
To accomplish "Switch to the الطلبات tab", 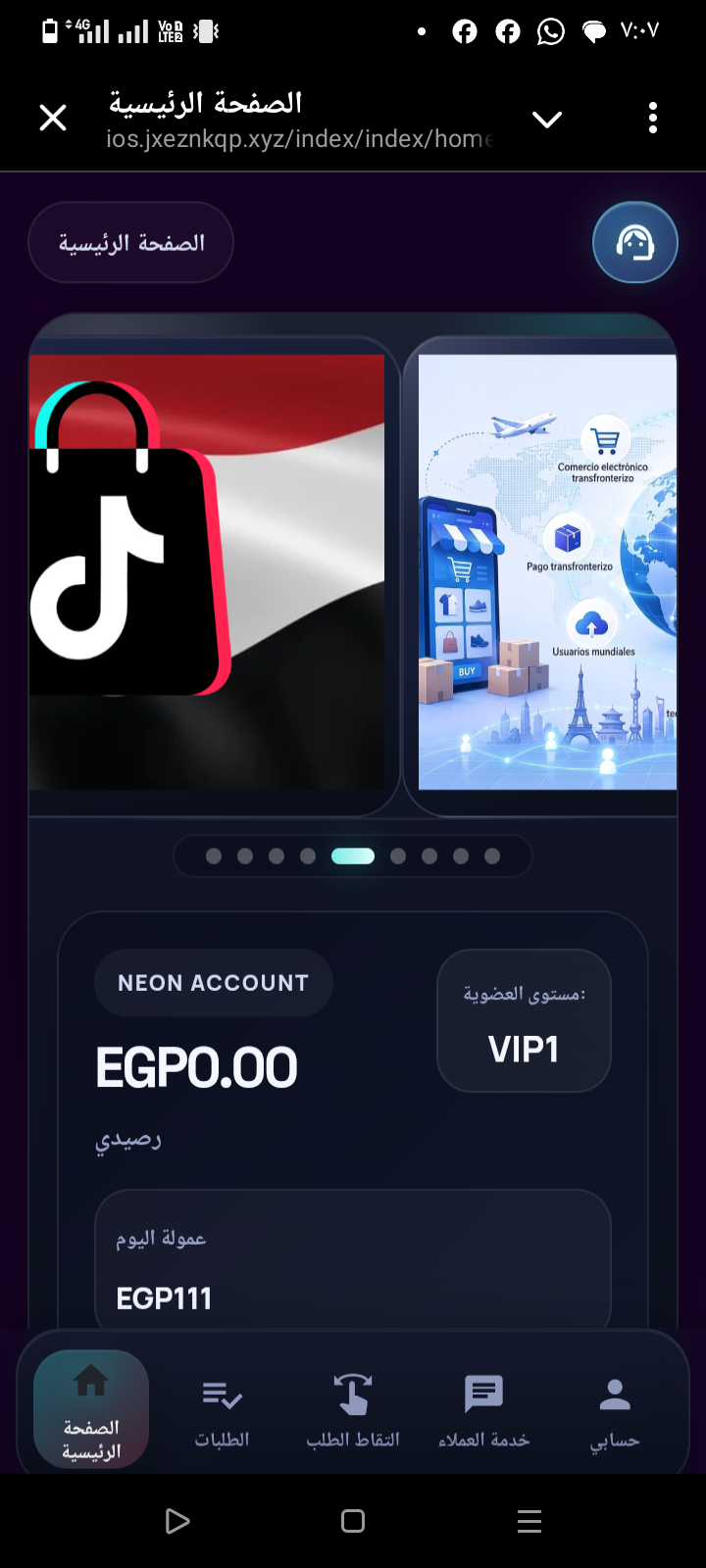I will (222, 1412).
